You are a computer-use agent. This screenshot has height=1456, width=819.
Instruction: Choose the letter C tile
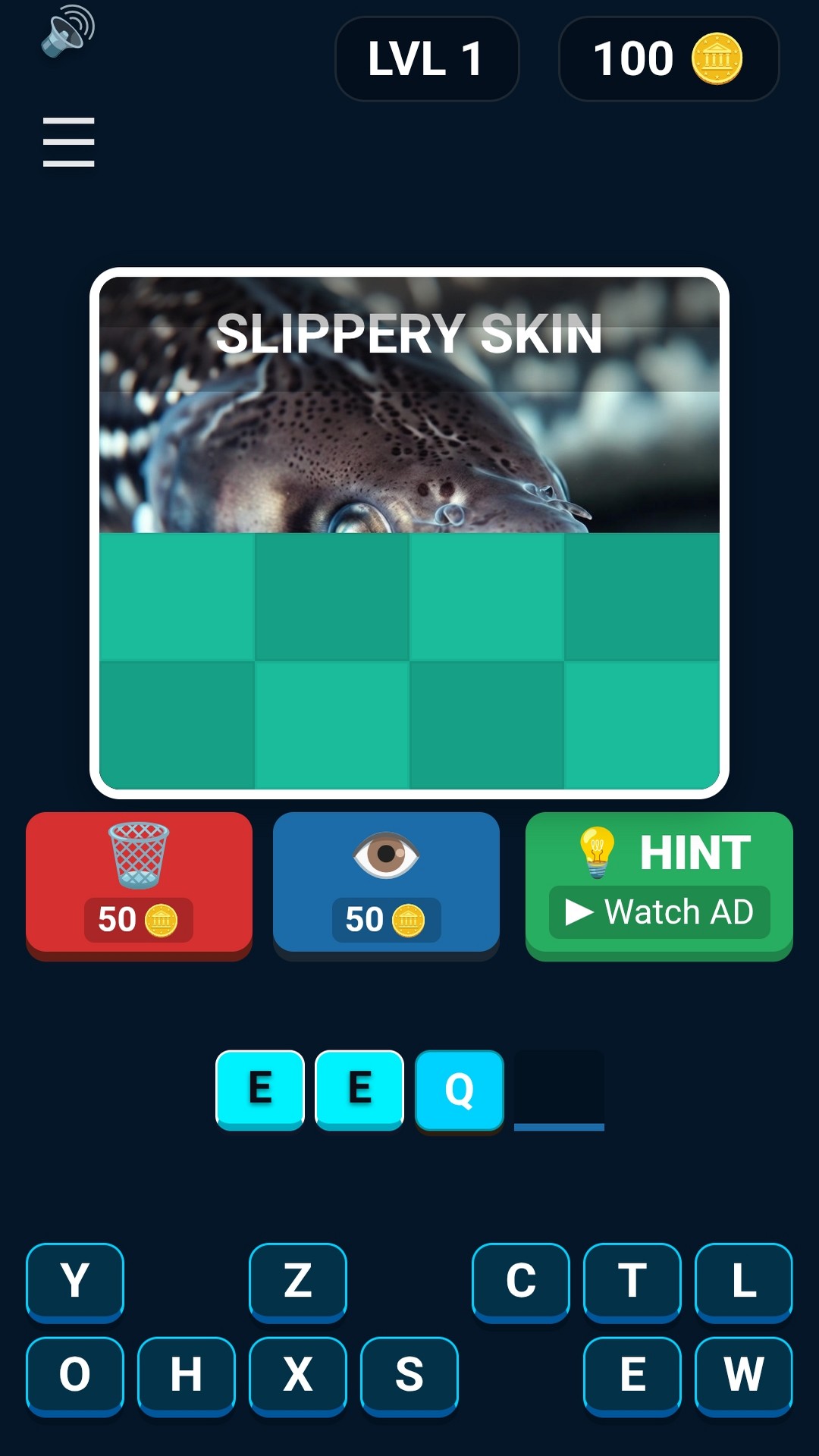(x=520, y=1281)
